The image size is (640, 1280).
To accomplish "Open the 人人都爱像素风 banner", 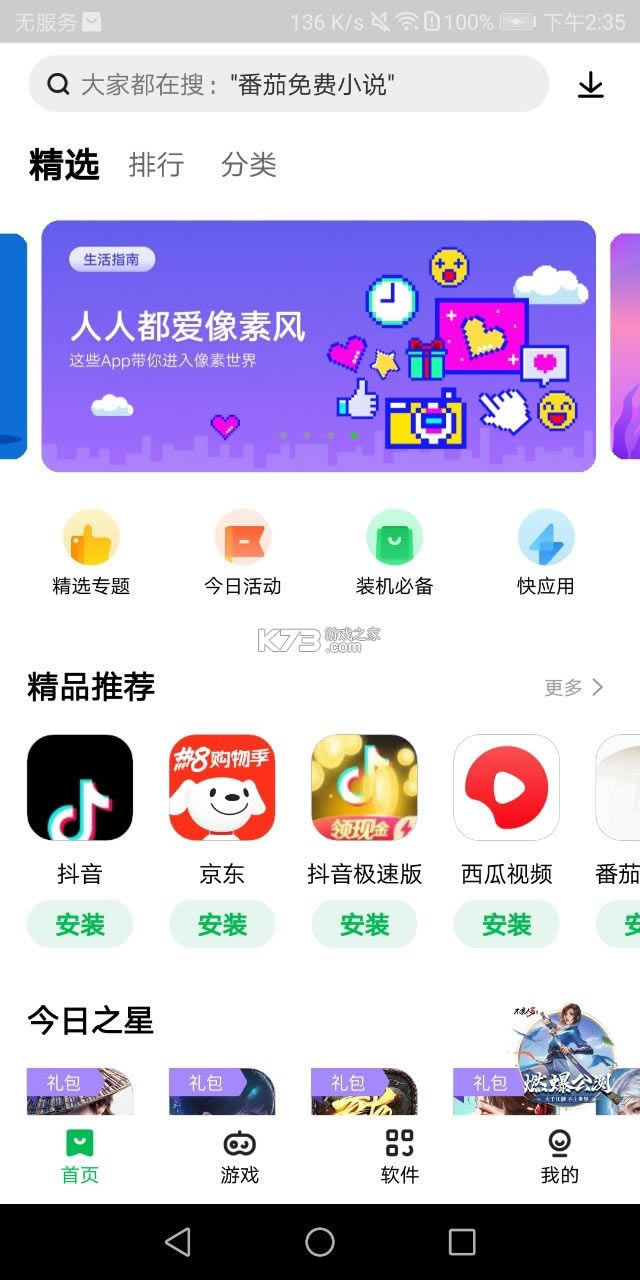I will tap(318, 345).
